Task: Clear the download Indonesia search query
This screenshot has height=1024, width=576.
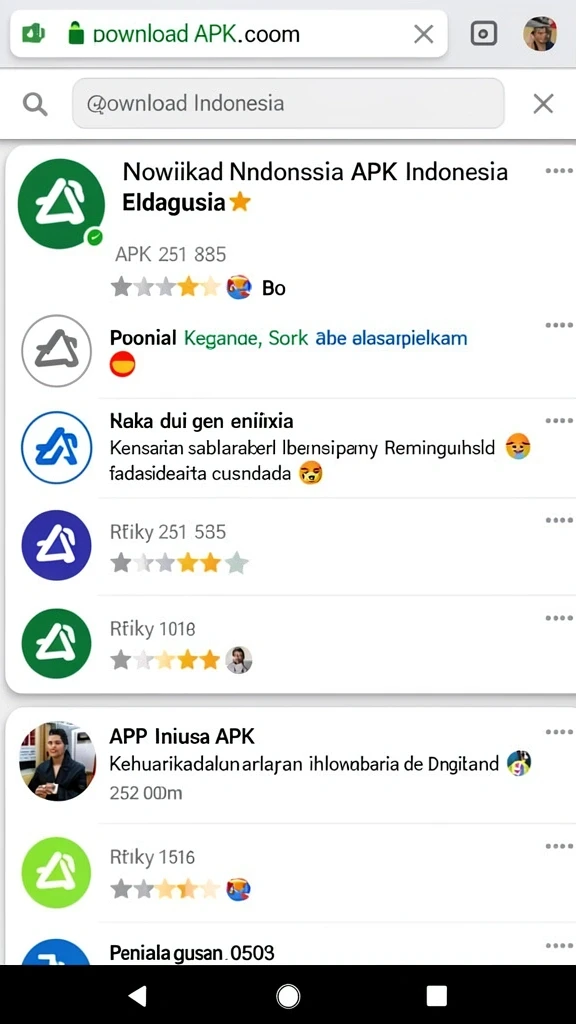Action: (x=543, y=103)
